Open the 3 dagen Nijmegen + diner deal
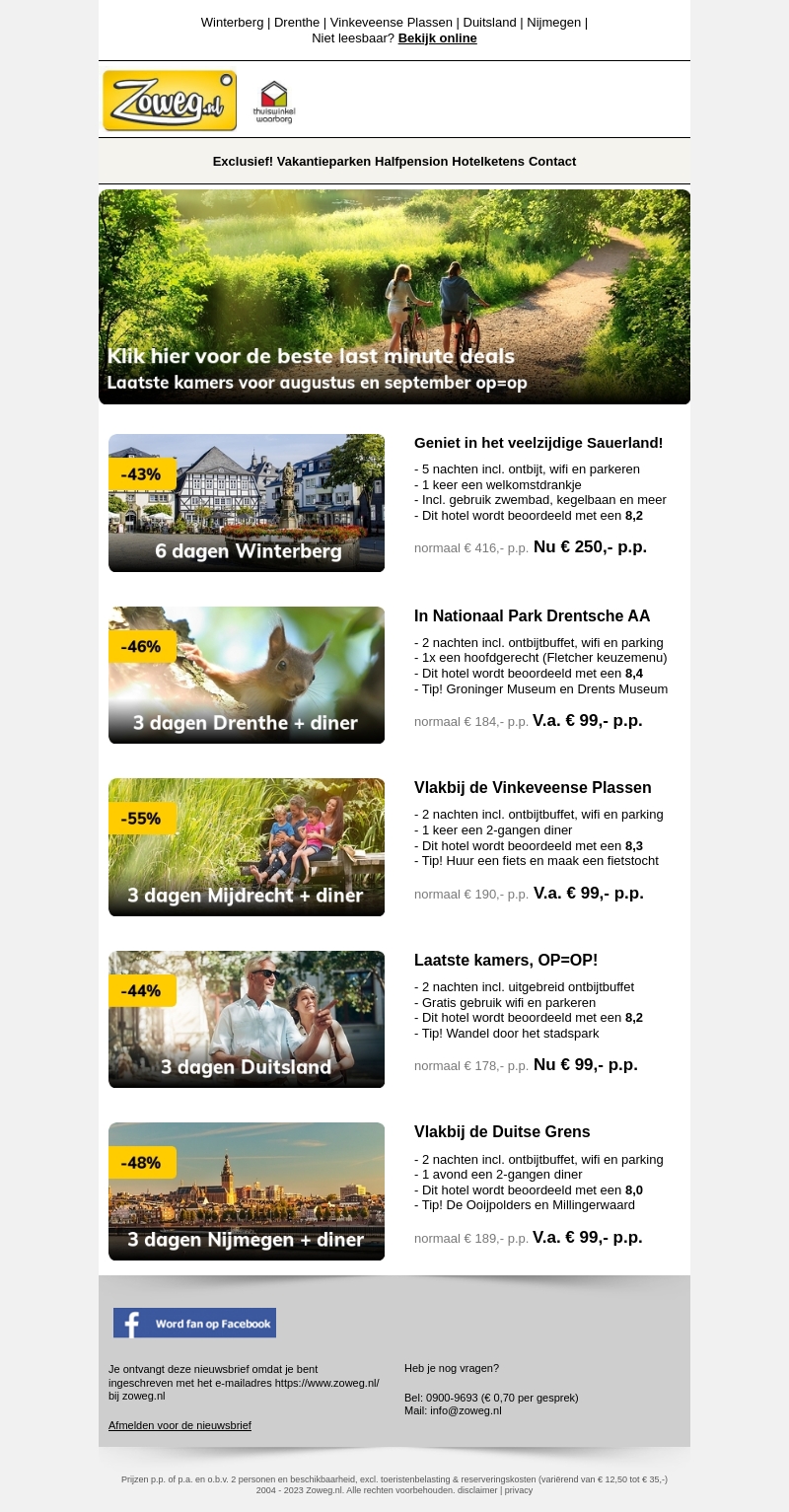This screenshot has height=1512, width=789. coord(247,1191)
